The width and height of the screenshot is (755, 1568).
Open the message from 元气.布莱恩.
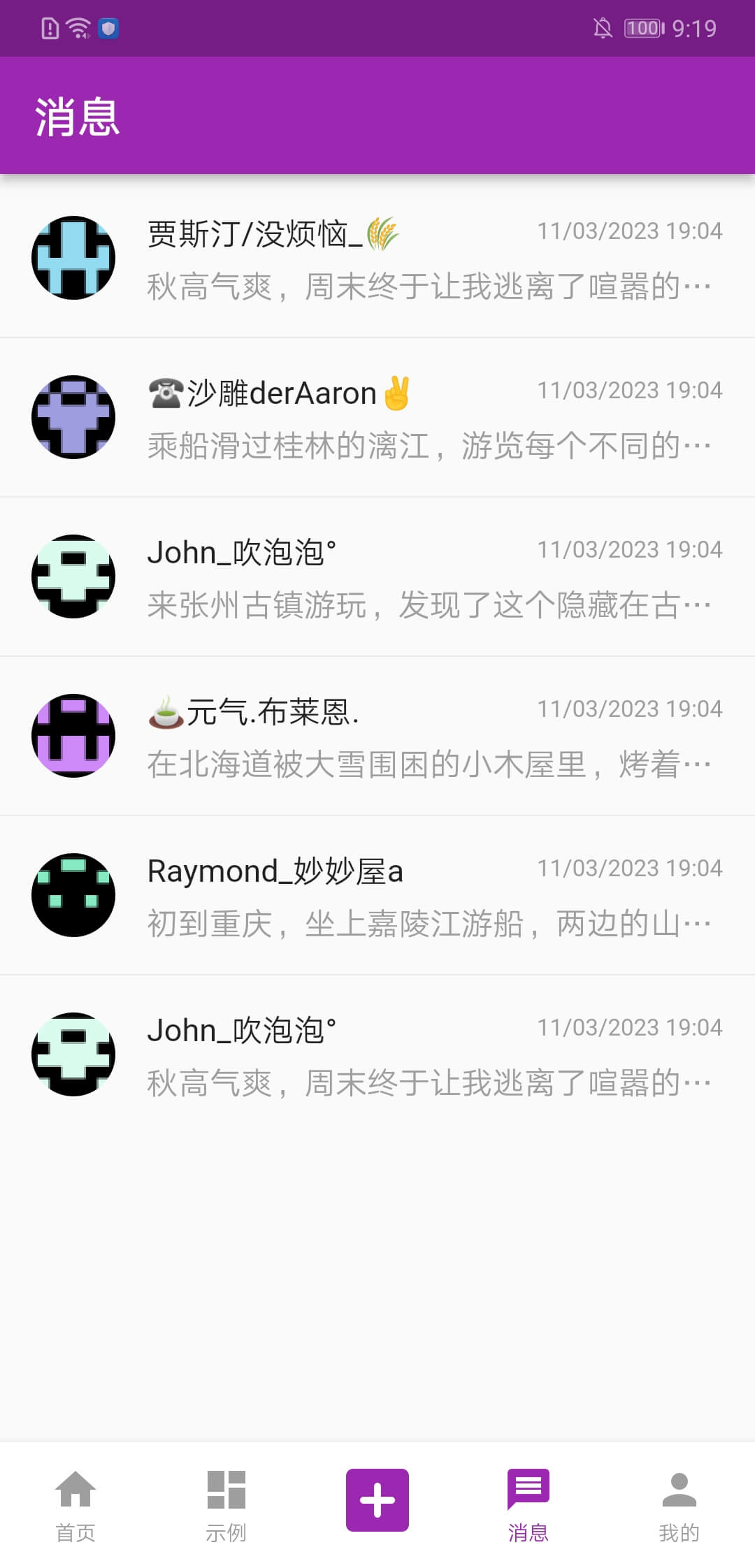click(377, 736)
